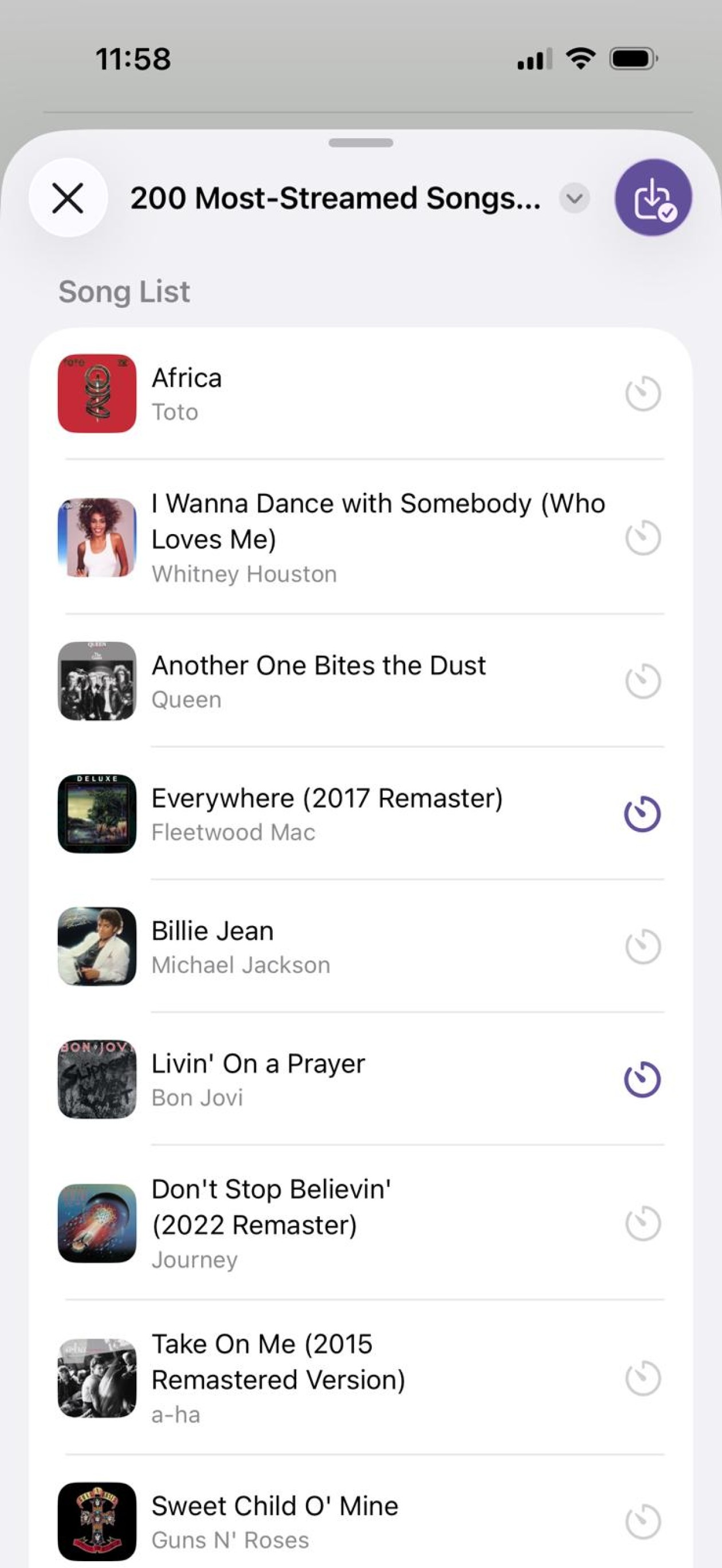Open Sweet Child O' Mine

274,1520
